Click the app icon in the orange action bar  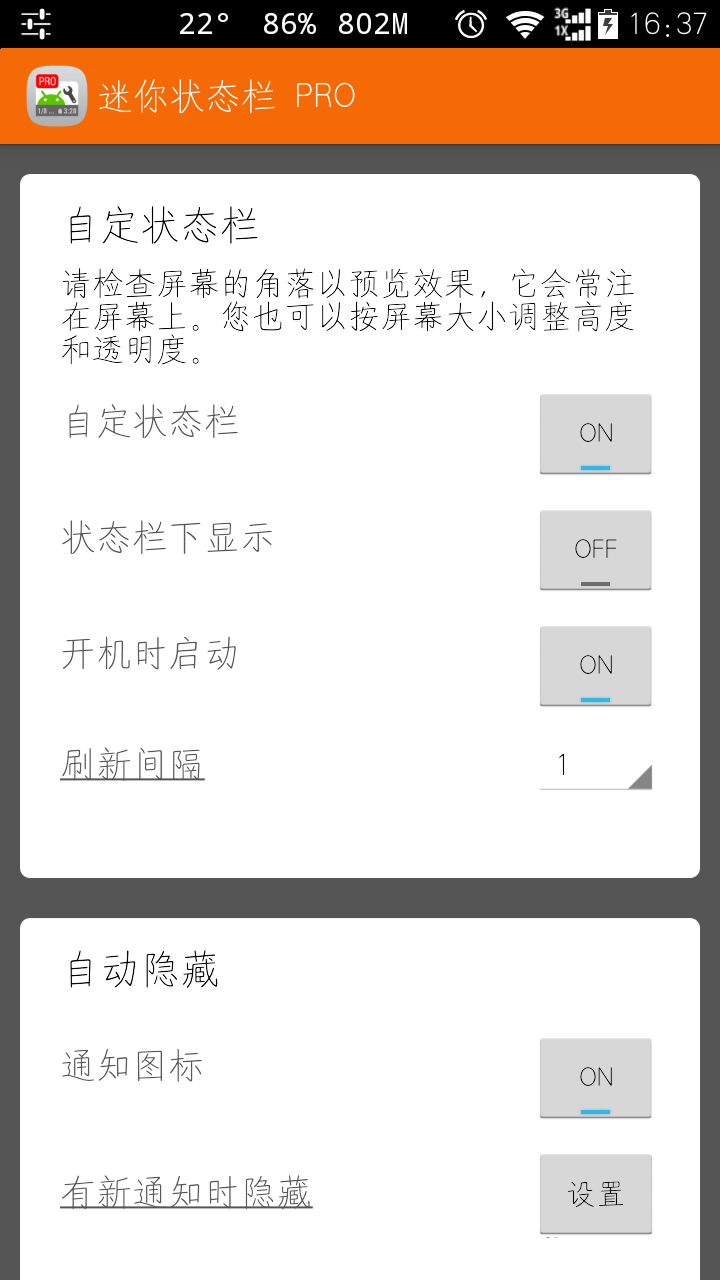pos(56,96)
